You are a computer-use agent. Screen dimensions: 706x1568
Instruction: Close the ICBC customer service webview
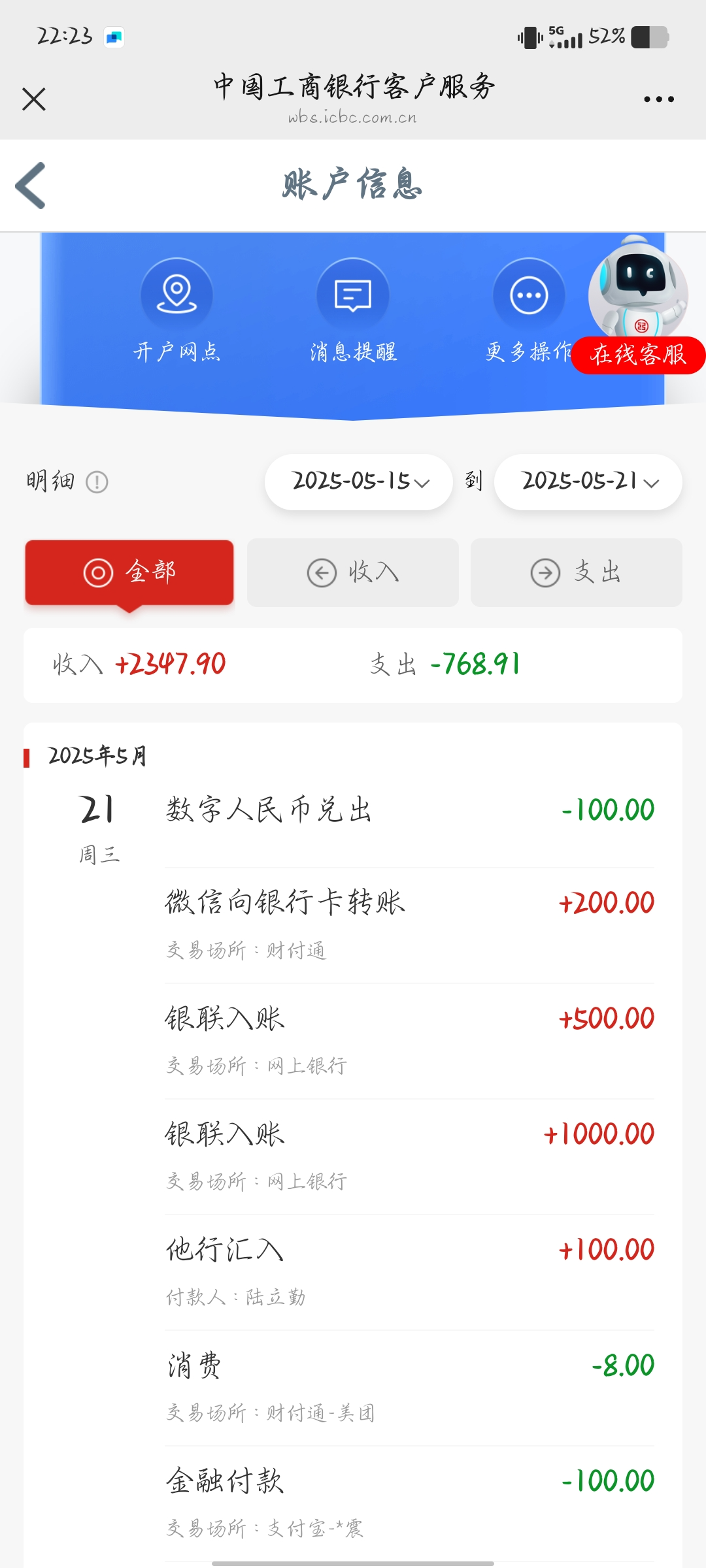click(x=34, y=99)
